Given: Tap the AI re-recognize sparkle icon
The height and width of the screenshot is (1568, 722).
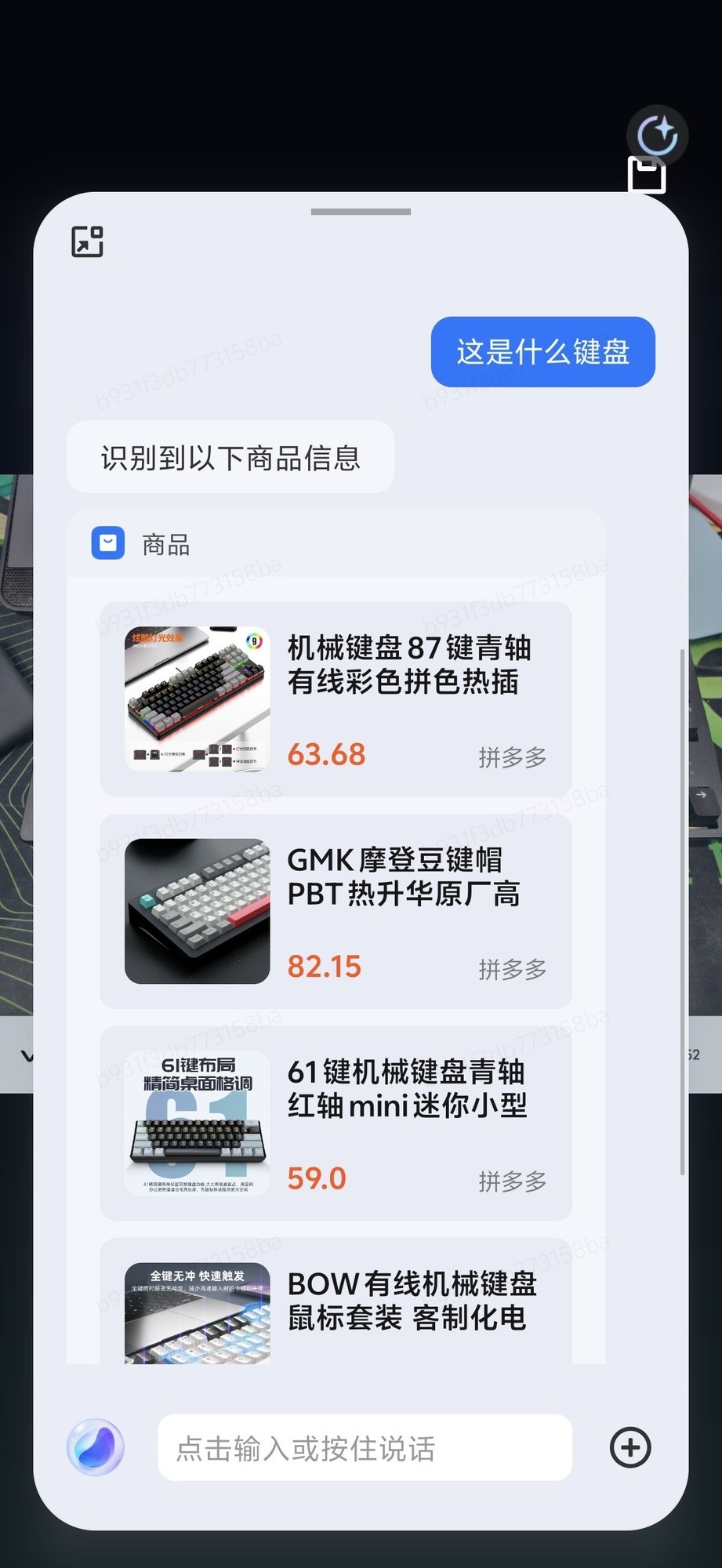Looking at the screenshot, I should 657,135.
